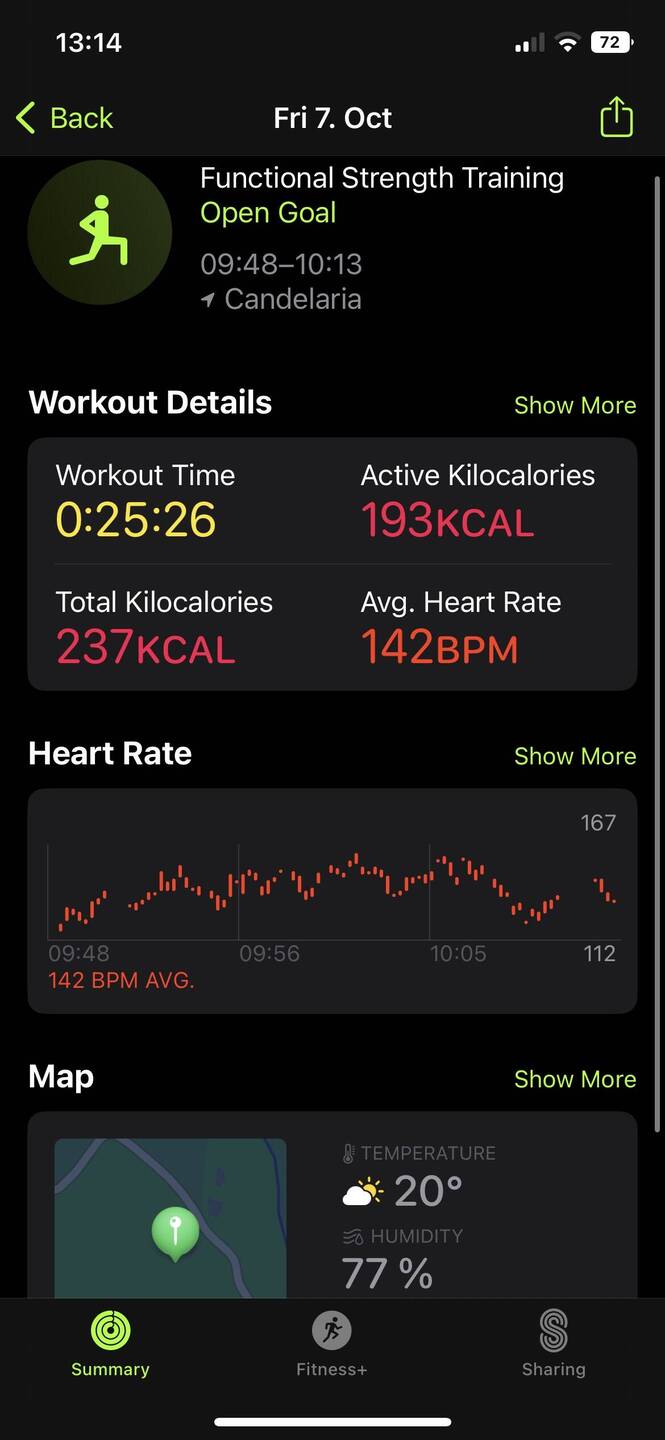Go back to the previous screen

pyautogui.click(x=64, y=118)
